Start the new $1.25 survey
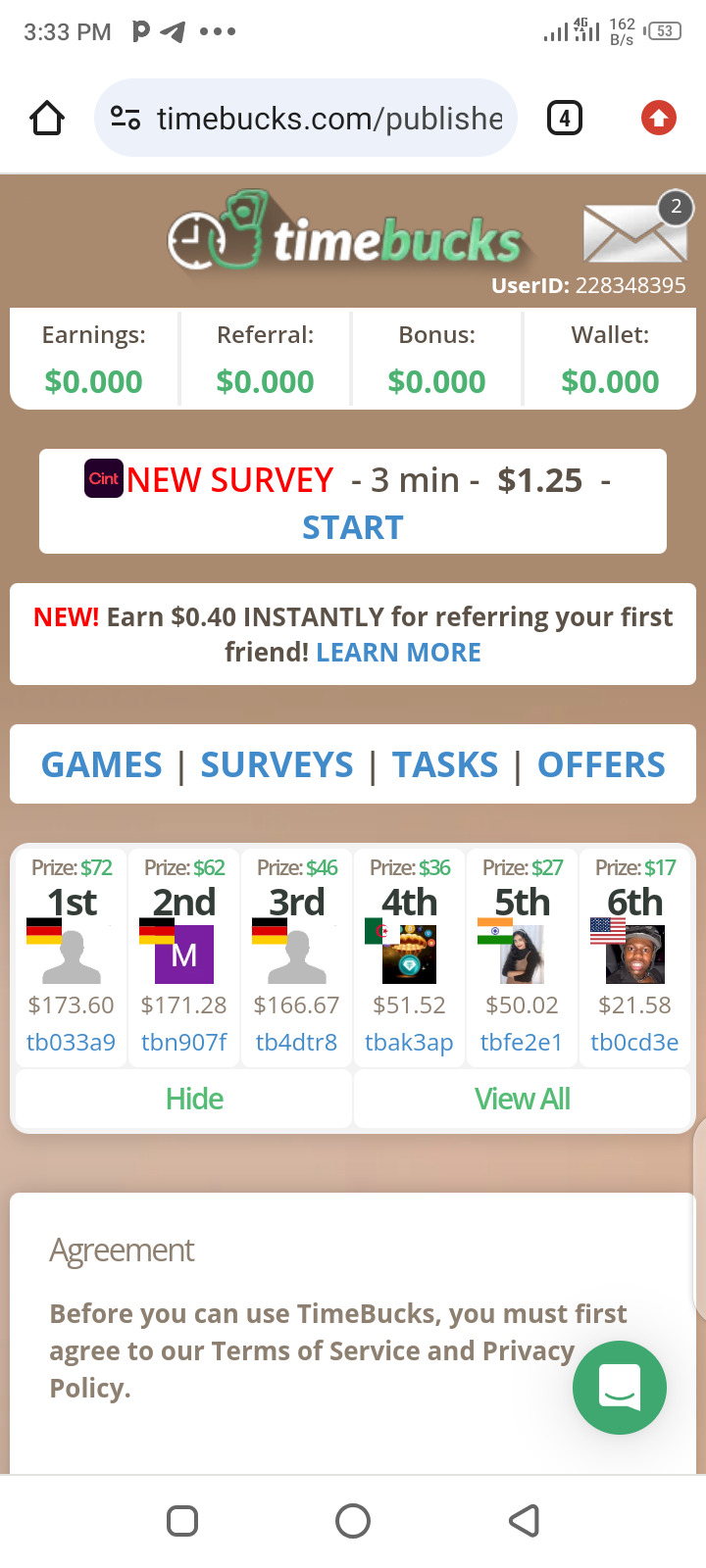The image size is (706, 1568). click(352, 528)
